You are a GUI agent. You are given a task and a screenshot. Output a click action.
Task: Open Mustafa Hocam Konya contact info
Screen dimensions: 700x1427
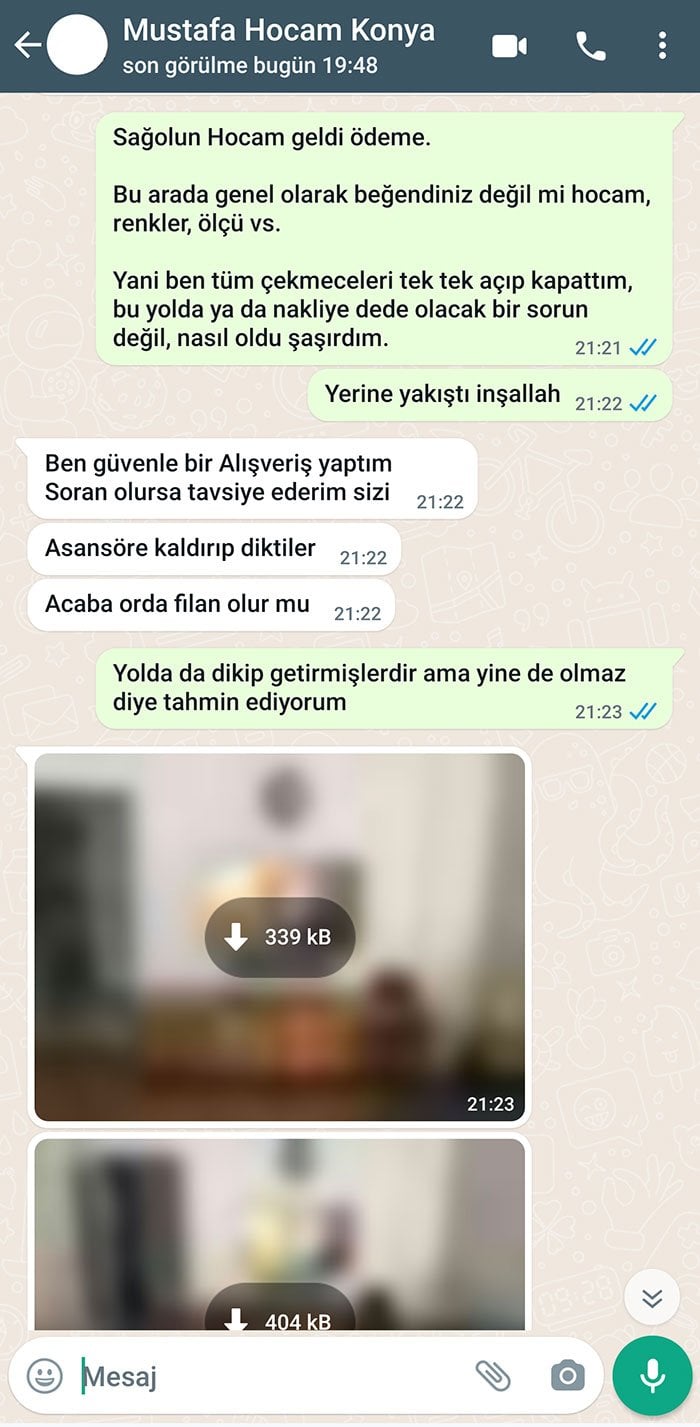[x=278, y=46]
